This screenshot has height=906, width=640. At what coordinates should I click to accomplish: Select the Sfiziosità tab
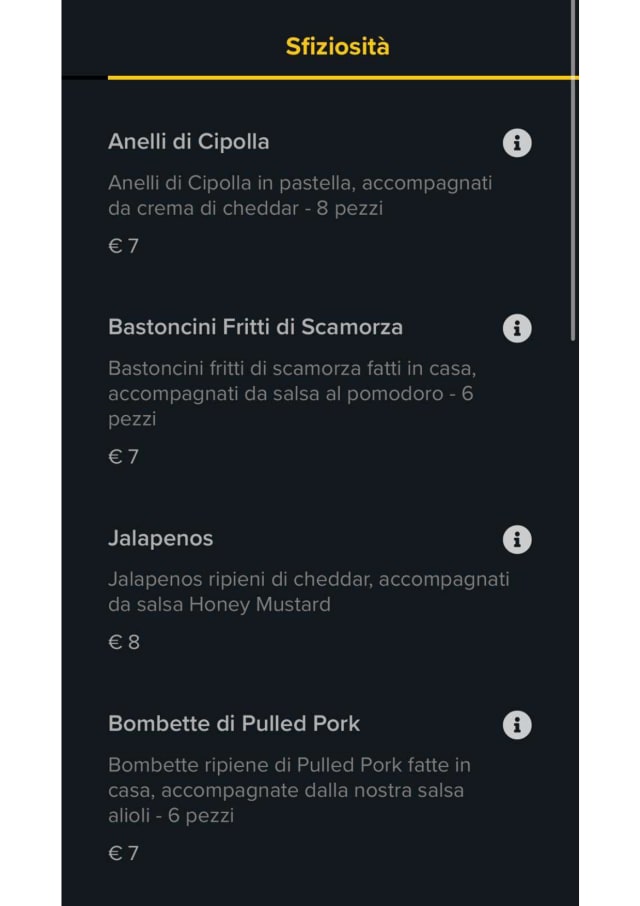(x=337, y=47)
